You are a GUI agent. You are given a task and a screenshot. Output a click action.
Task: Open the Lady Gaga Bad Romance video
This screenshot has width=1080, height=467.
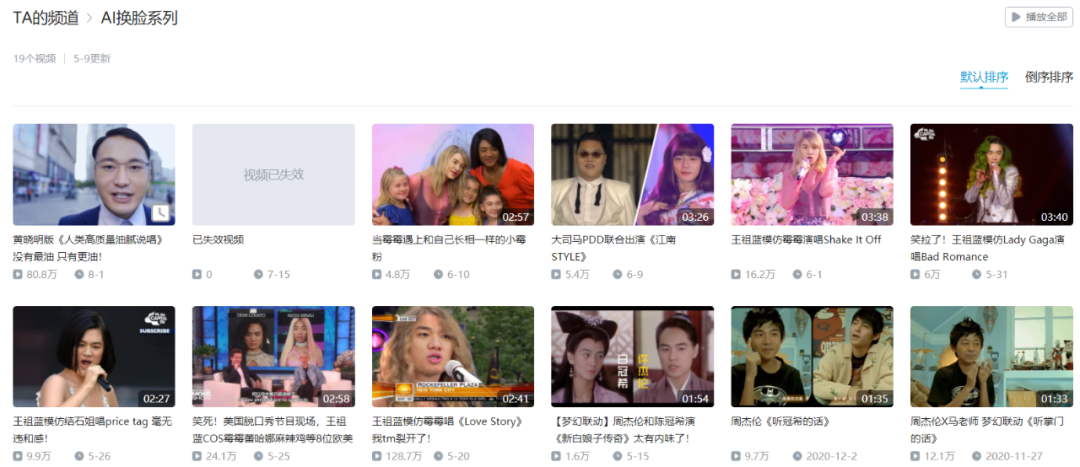coord(991,175)
